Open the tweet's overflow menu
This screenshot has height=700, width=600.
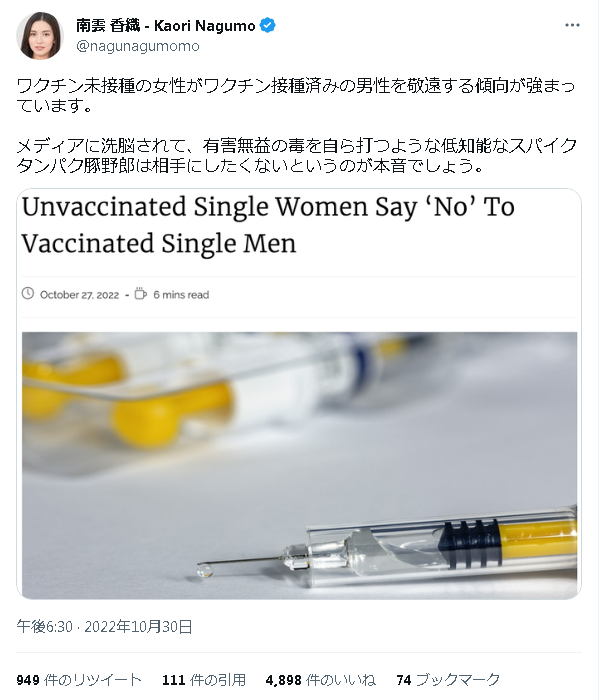tap(569, 26)
